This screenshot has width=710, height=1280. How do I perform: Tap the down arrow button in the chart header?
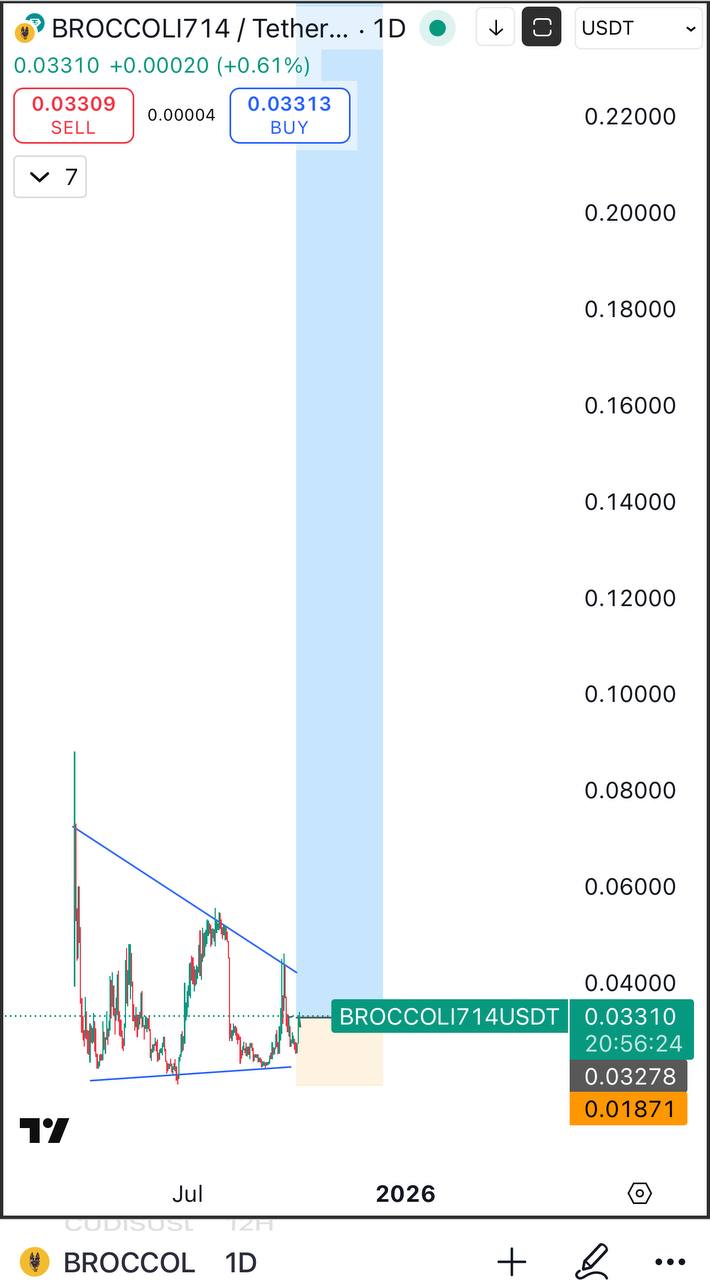(x=495, y=28)
